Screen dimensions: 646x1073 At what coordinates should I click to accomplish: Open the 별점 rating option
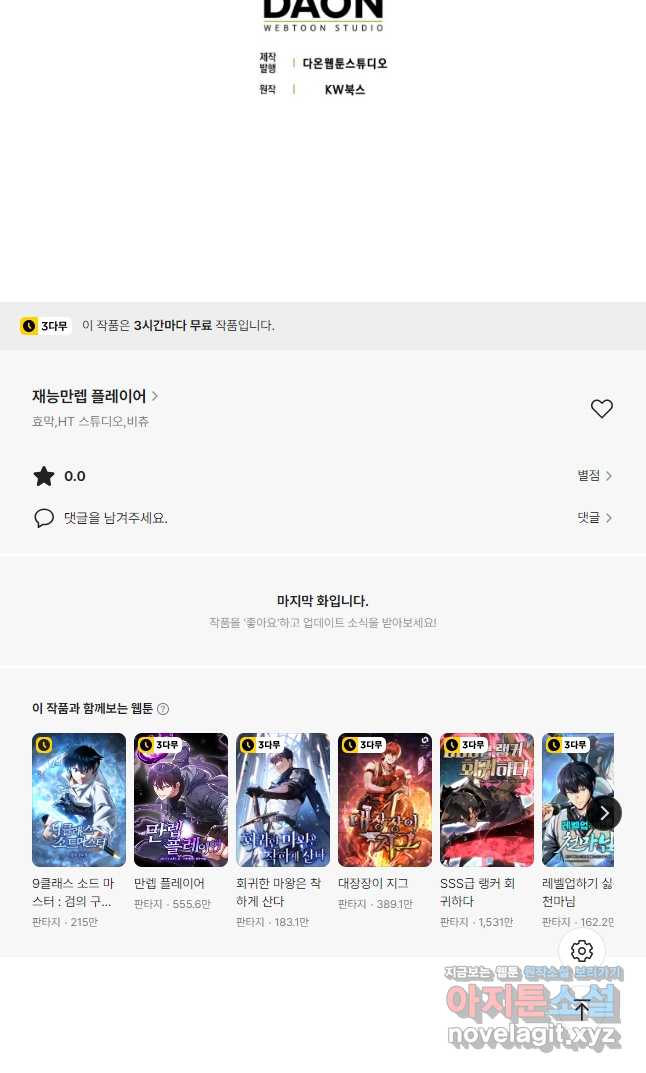click(x=594, y=476)
